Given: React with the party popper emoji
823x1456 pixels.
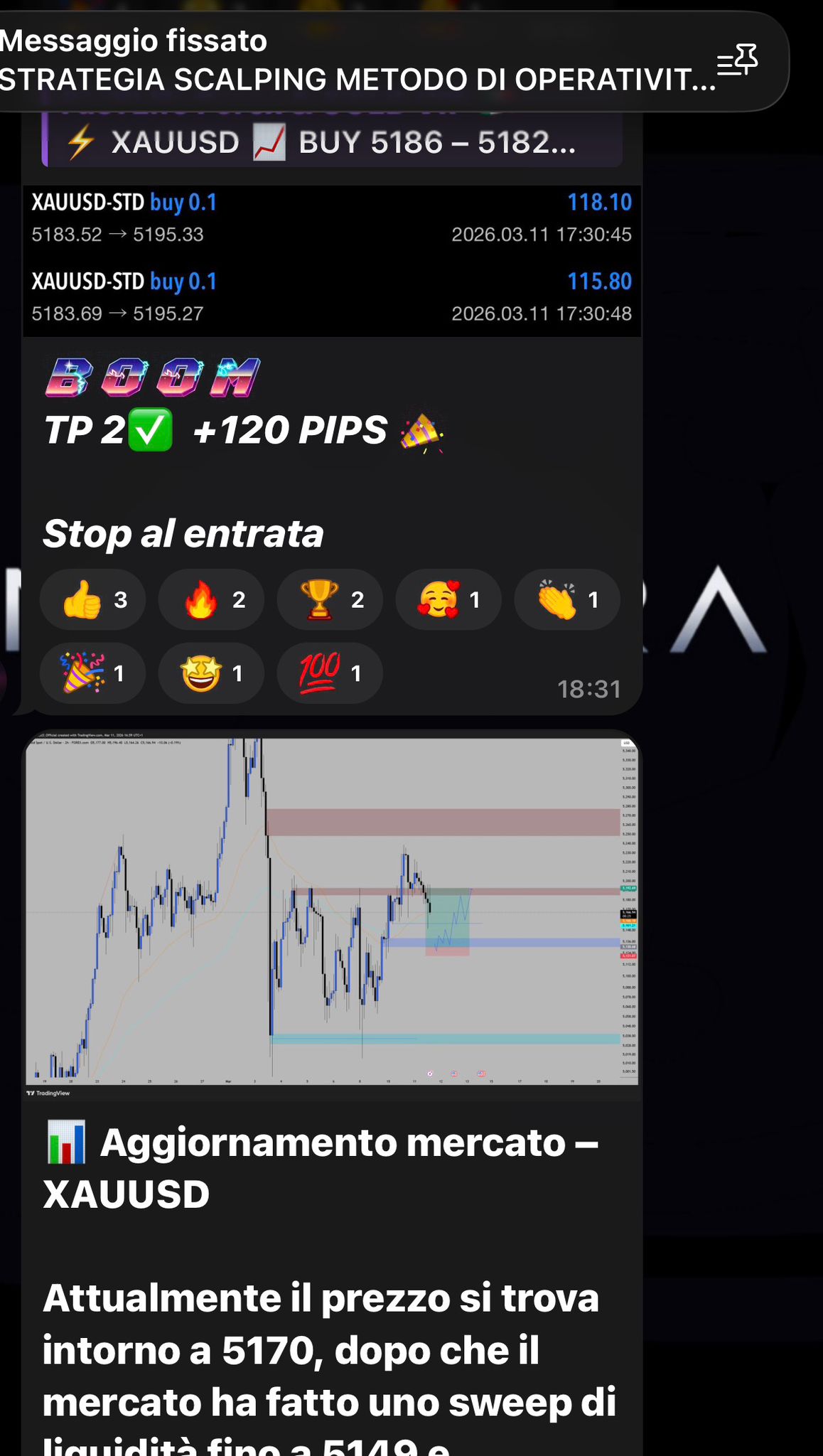Looking at the screenshot, I should coord(93,673).
